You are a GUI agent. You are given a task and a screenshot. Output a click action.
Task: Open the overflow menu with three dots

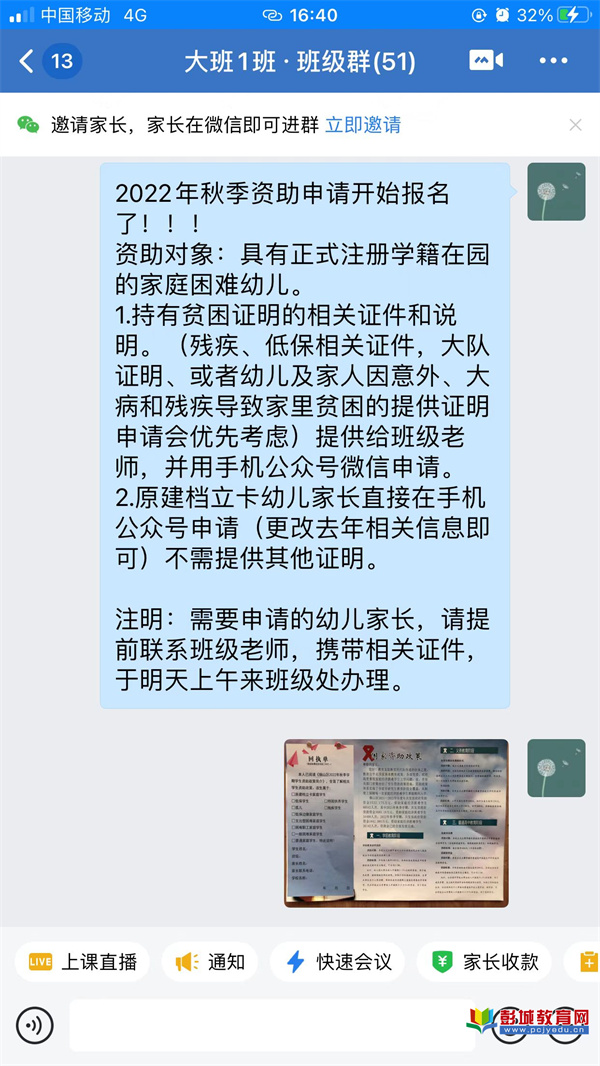553,61
